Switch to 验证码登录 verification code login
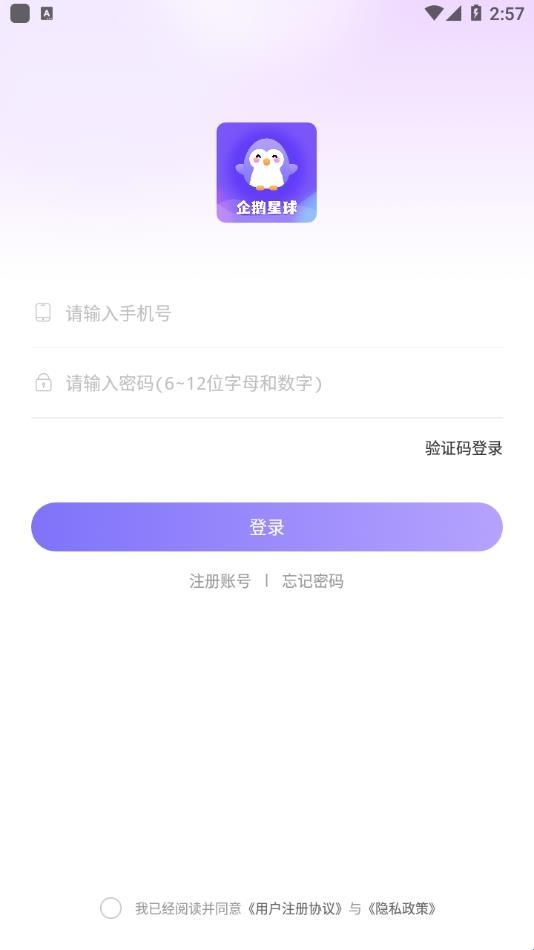Viewport: 534px width, 950px height. 464,448
